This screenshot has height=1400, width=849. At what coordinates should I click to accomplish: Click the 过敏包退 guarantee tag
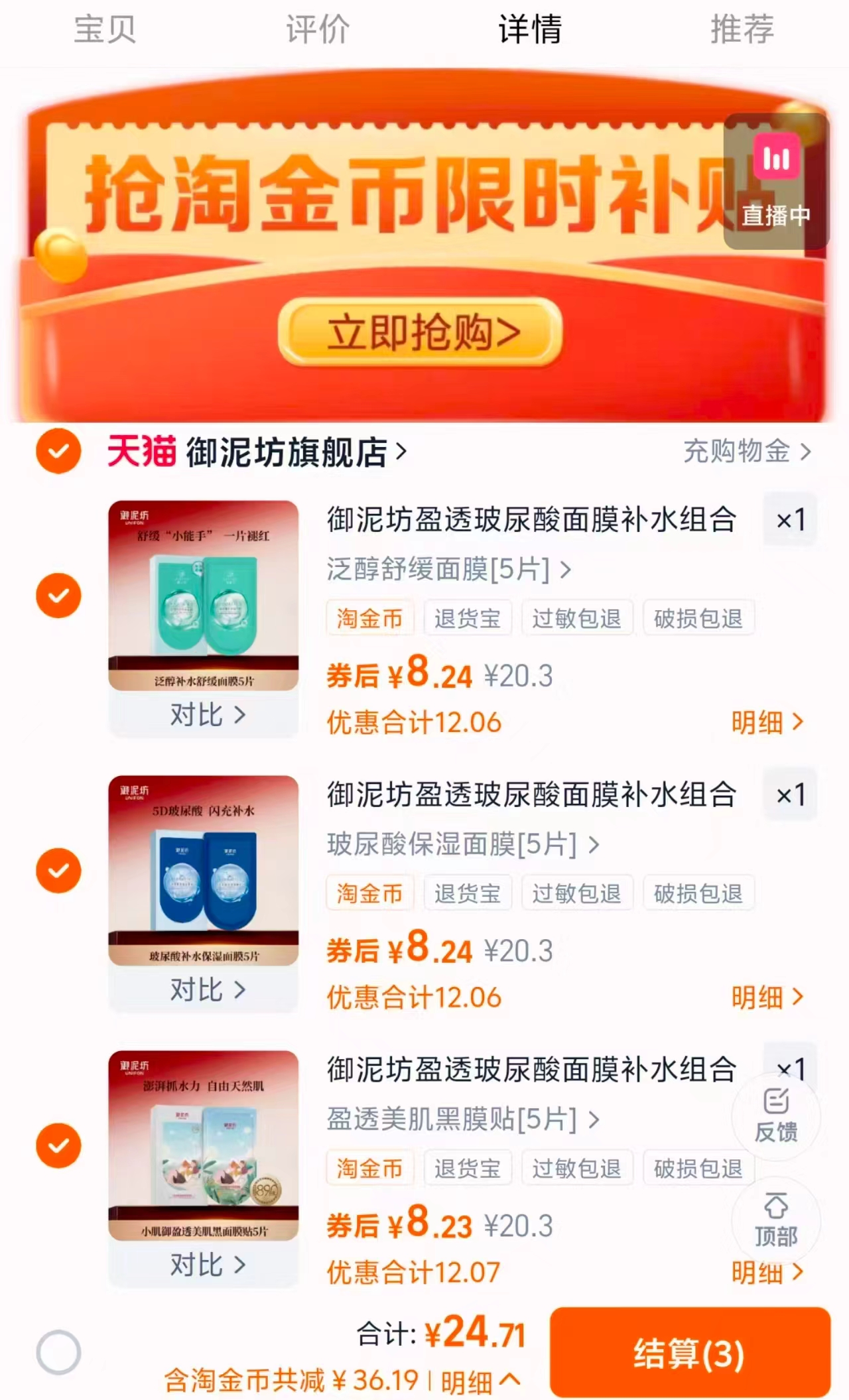[576, 617]
